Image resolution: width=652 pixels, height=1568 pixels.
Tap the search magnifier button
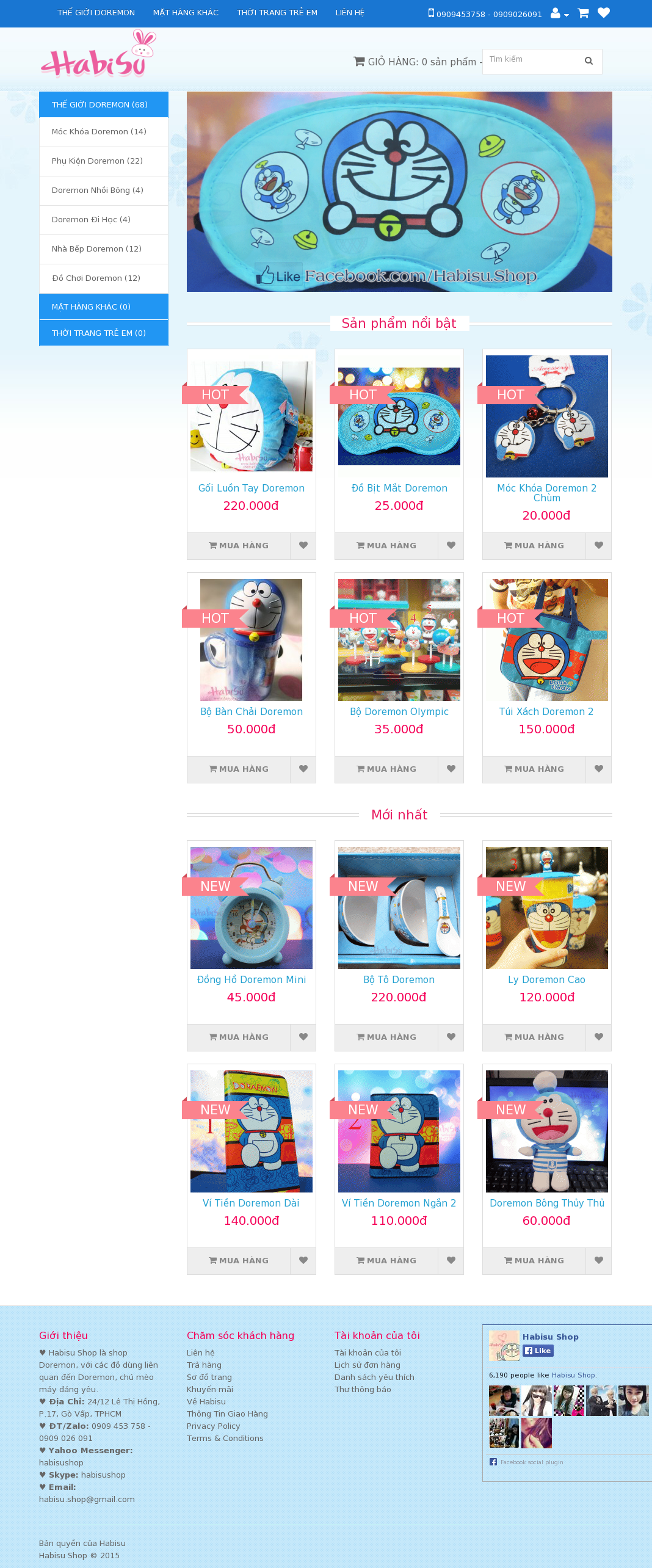click(589, 61)
